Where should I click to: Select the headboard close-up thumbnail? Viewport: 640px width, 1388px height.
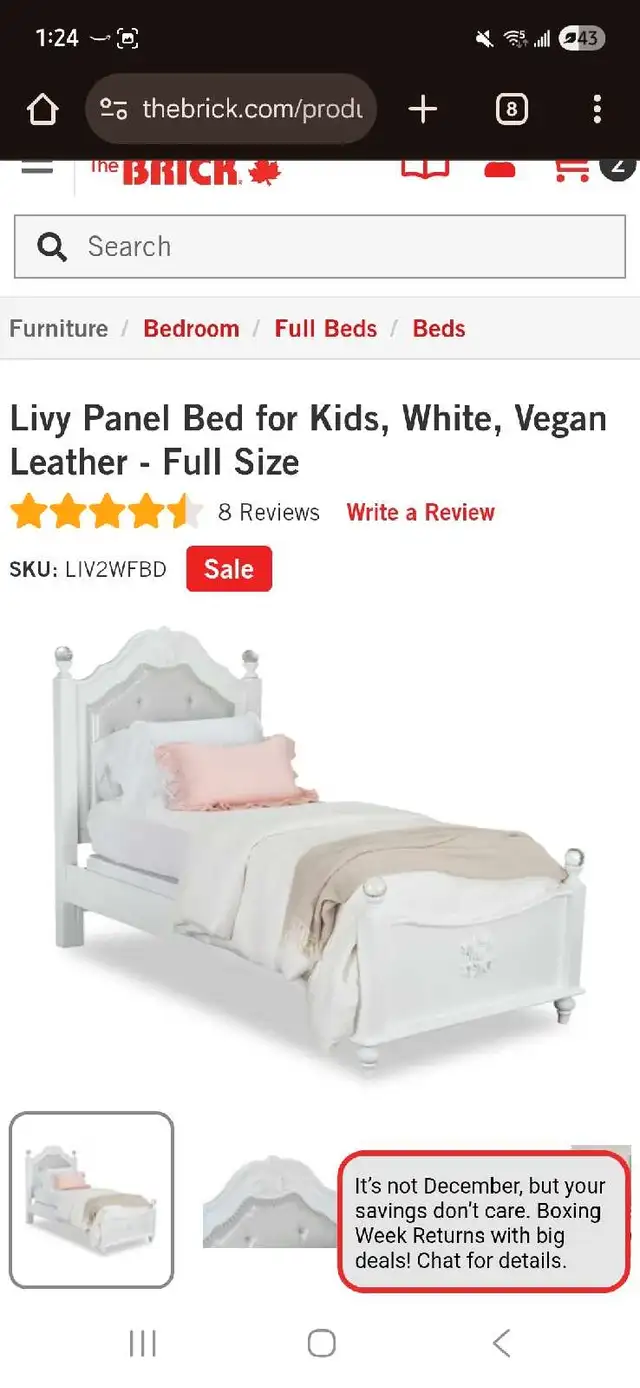(270, 1201)
